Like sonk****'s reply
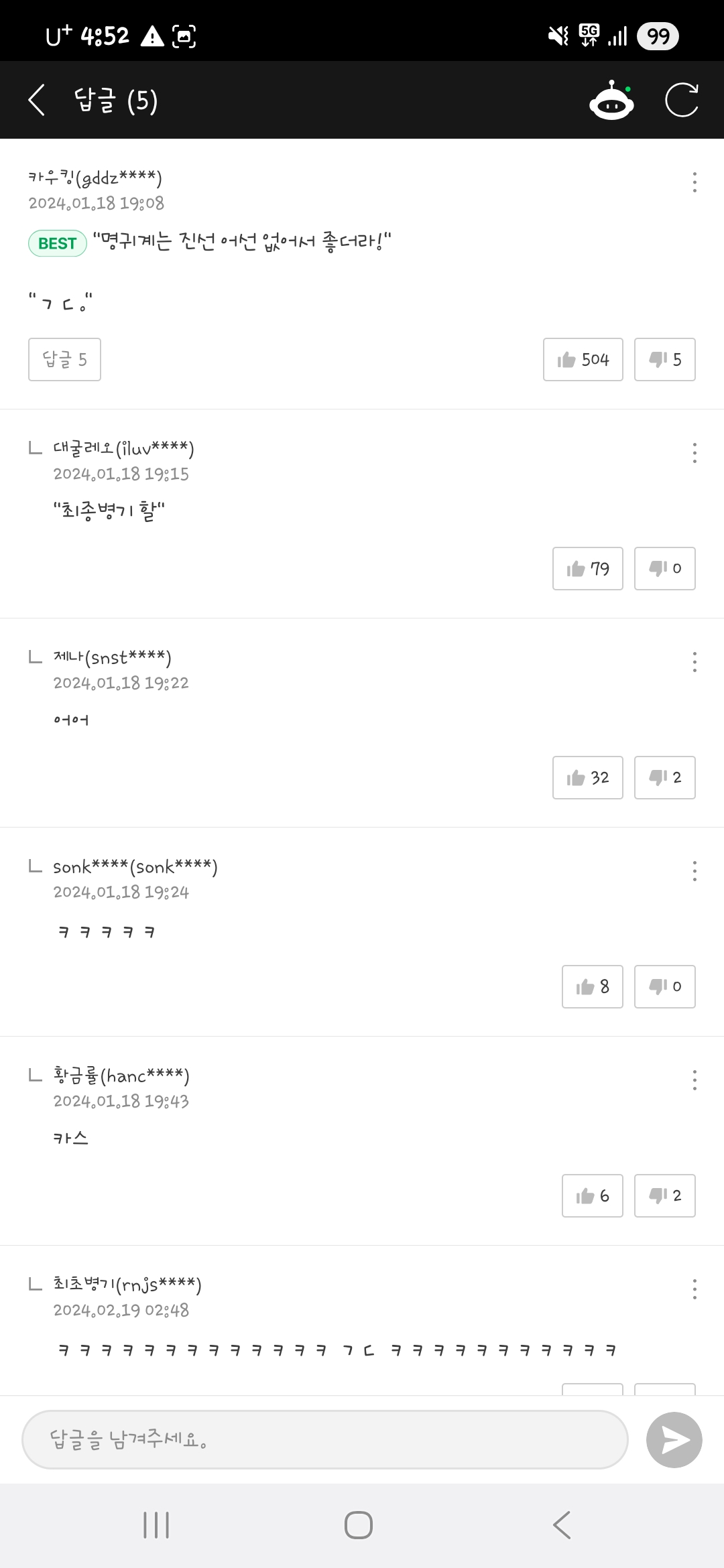724x1568 pixels. tap(593, 987)
